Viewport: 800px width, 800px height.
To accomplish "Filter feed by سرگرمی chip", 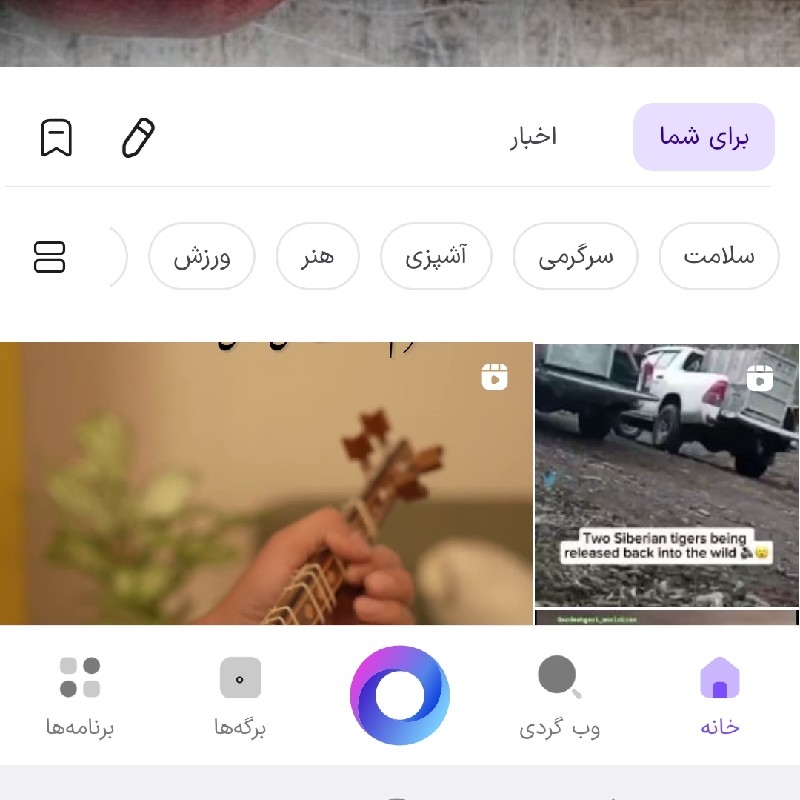I will click(x=576, y=256).
